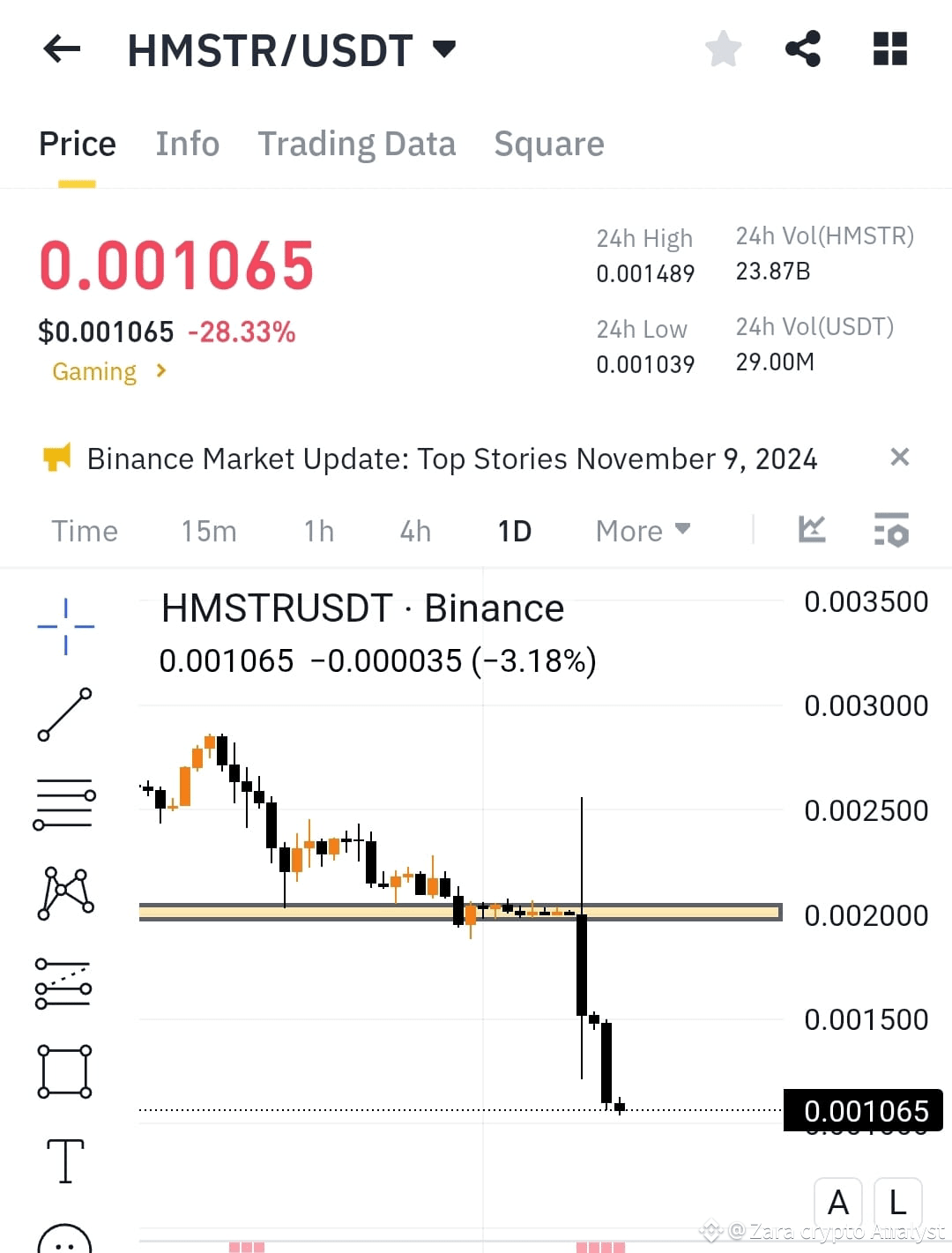Image resolution: width=952 pixels, height=1253 pixels.
Task: Open the HMSTR/USDT pair selector dropdown
Action: 444,48
